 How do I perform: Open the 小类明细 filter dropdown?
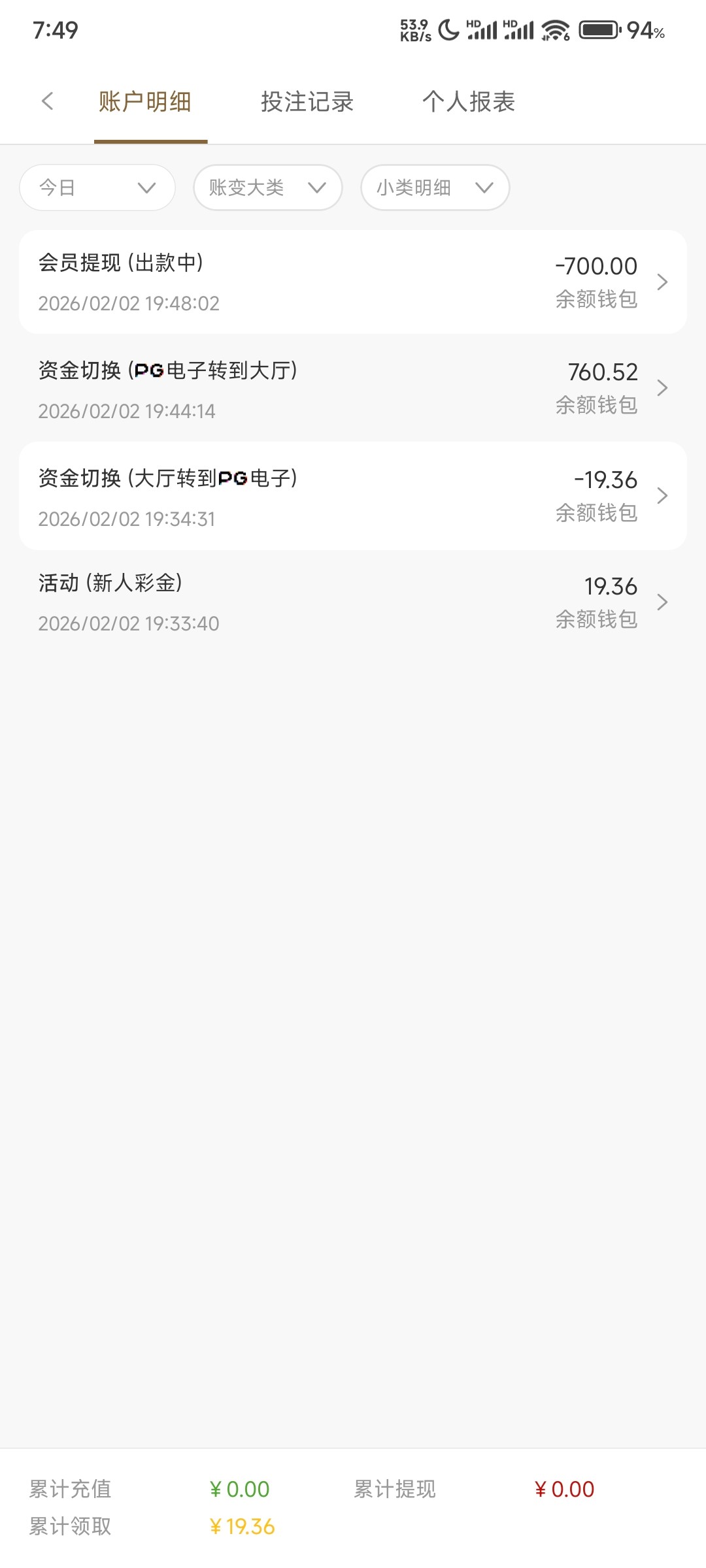[435, 188]
